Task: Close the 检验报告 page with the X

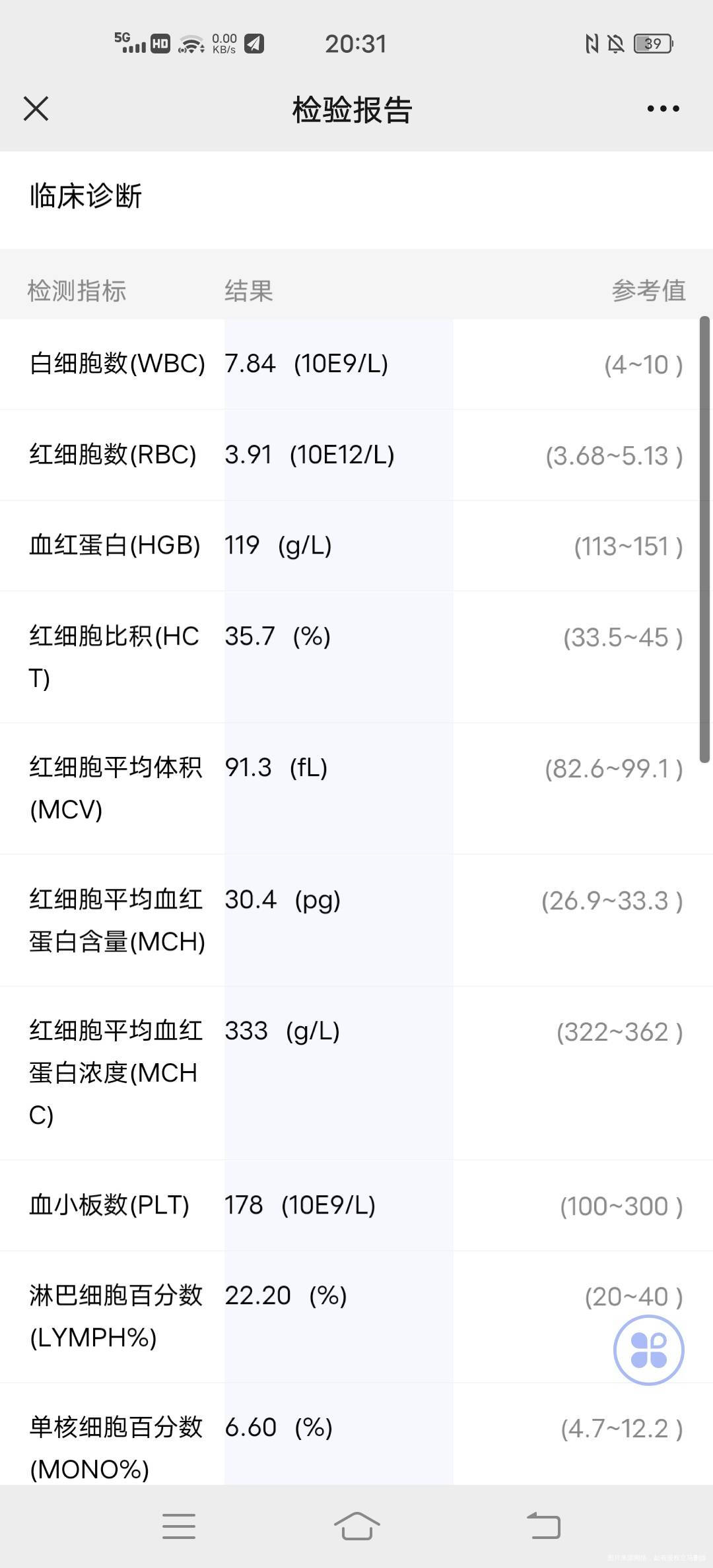Action: click(x=36, y=110)
